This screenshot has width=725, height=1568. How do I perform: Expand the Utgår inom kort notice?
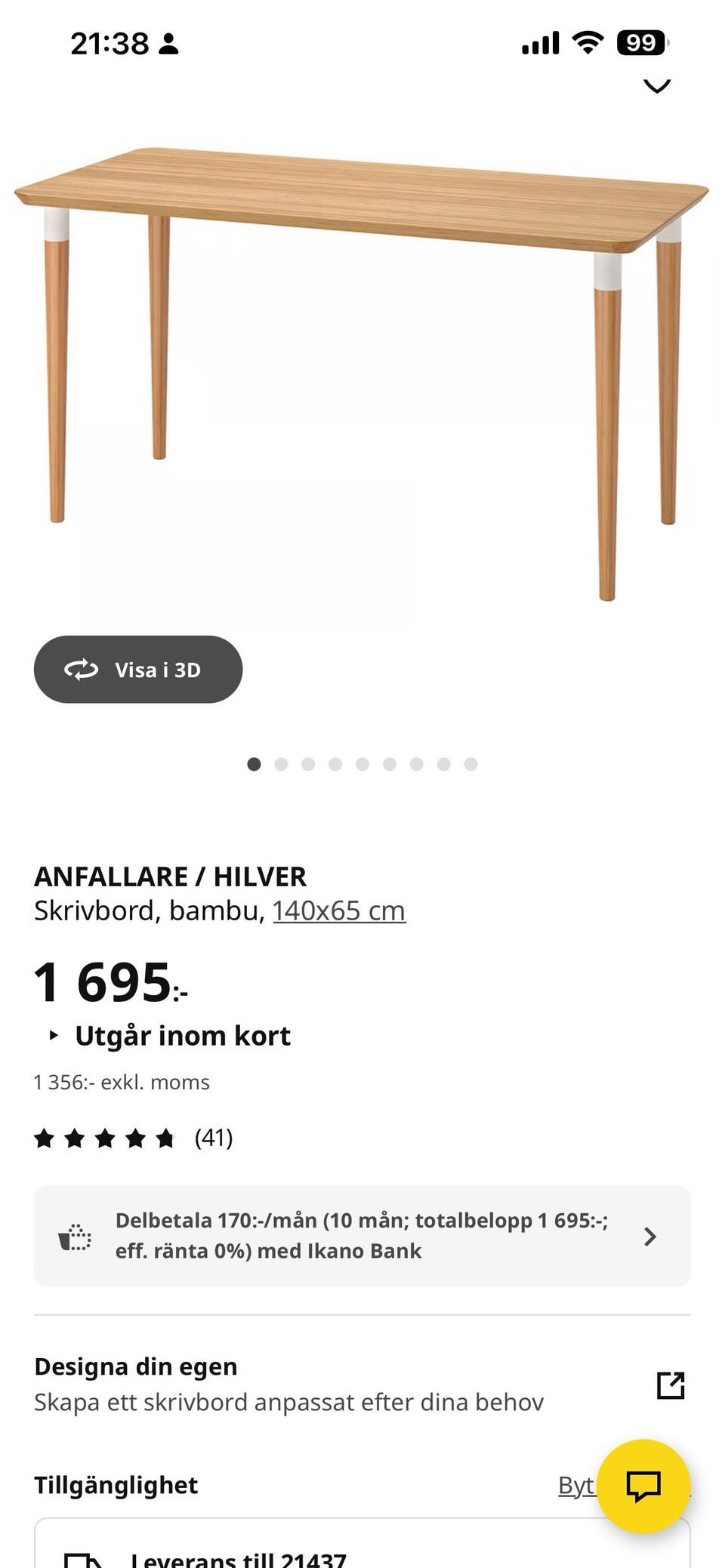click(x=181, y=1035)
